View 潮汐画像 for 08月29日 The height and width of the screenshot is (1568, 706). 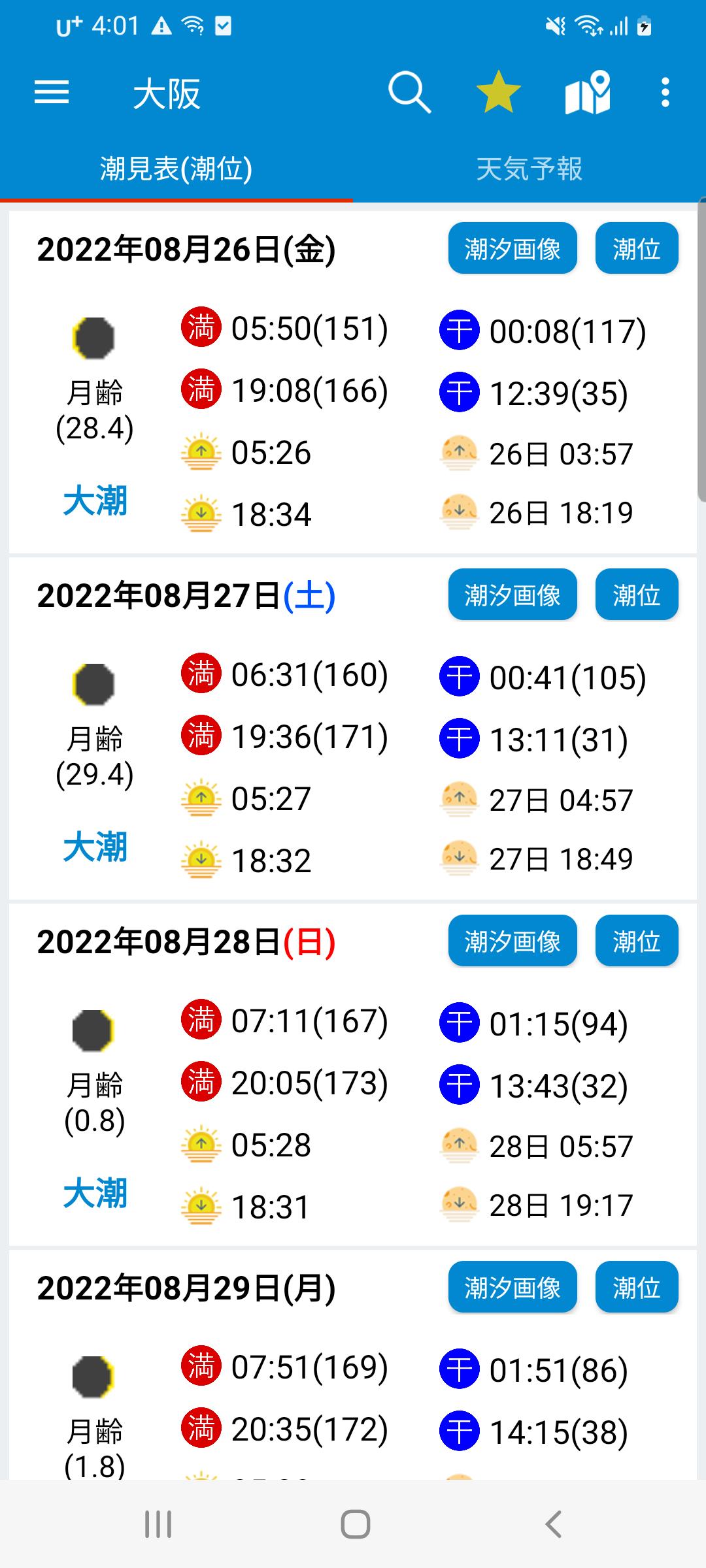513,1288
